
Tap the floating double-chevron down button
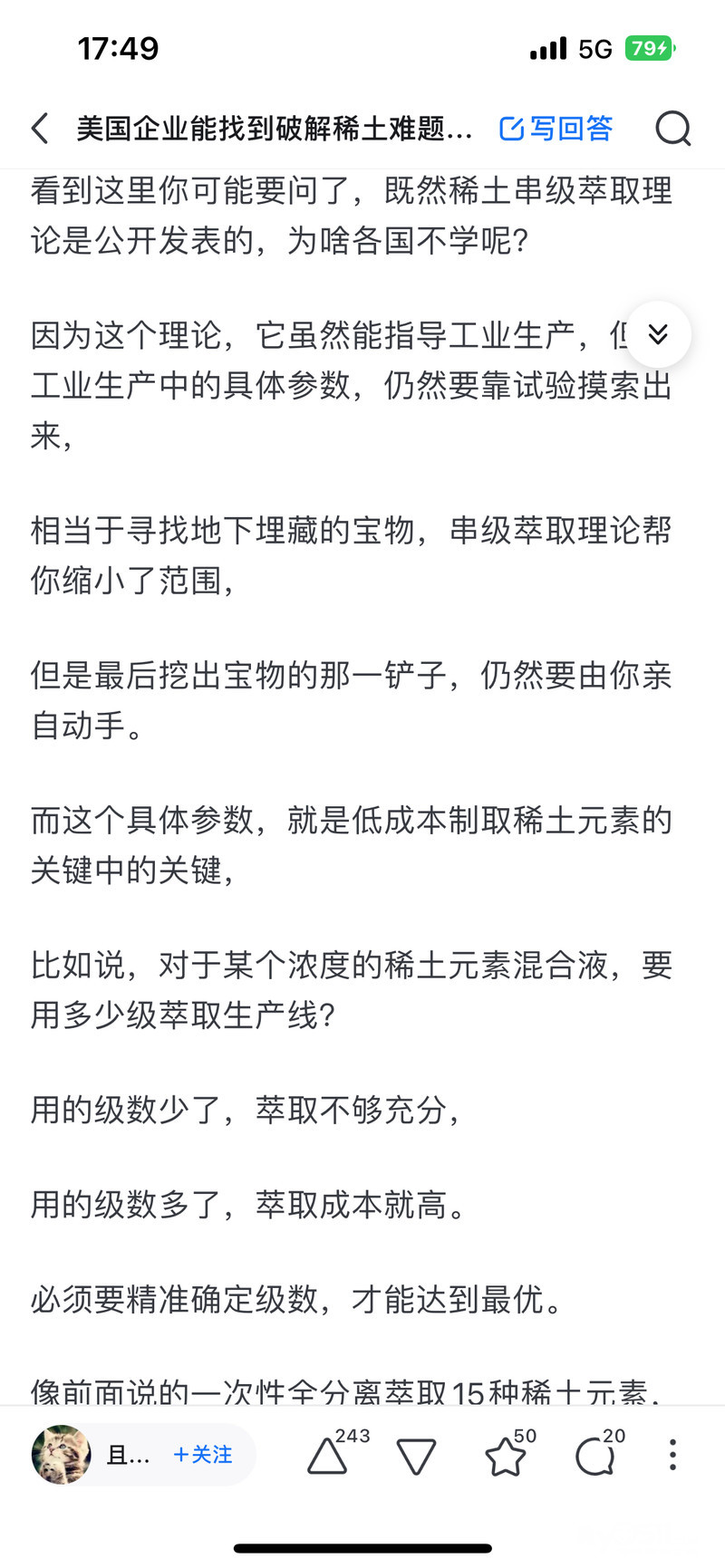(x=658, y=334)
